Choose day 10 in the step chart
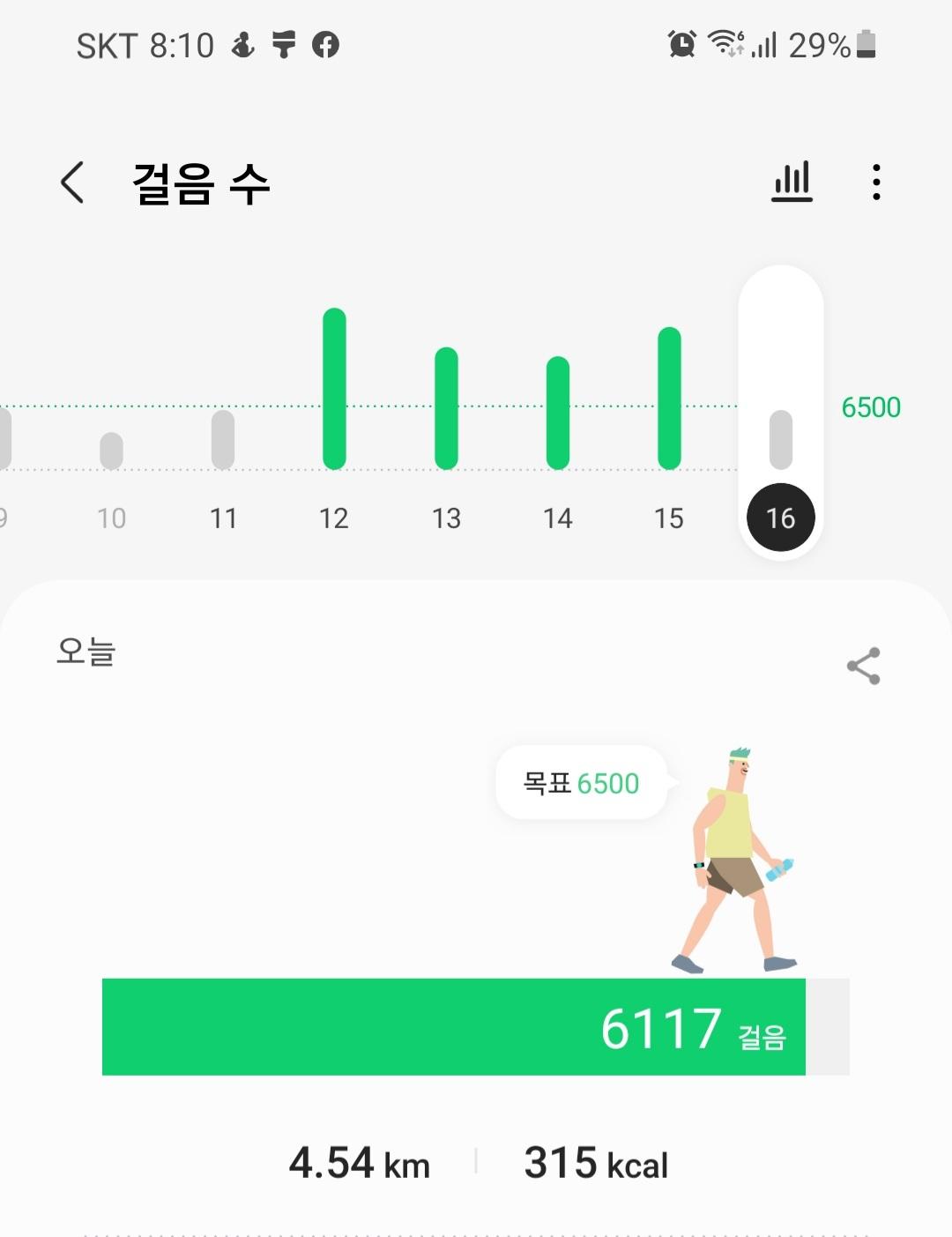This screenshot has width=952, height=1237. (x=111, y=451)
